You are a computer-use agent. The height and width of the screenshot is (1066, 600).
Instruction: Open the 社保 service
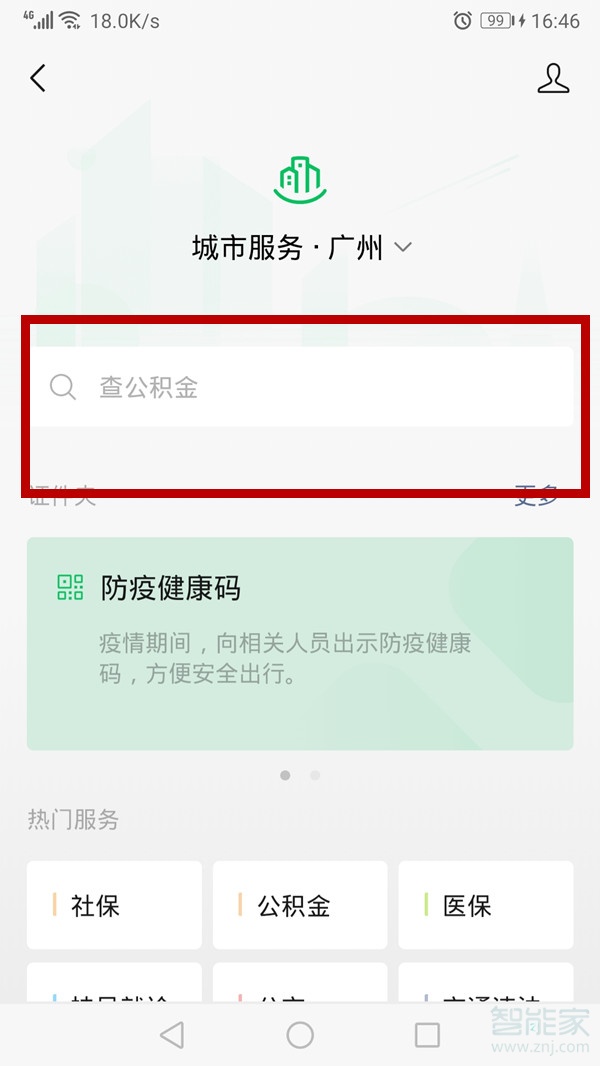click(x=114, y=905)
